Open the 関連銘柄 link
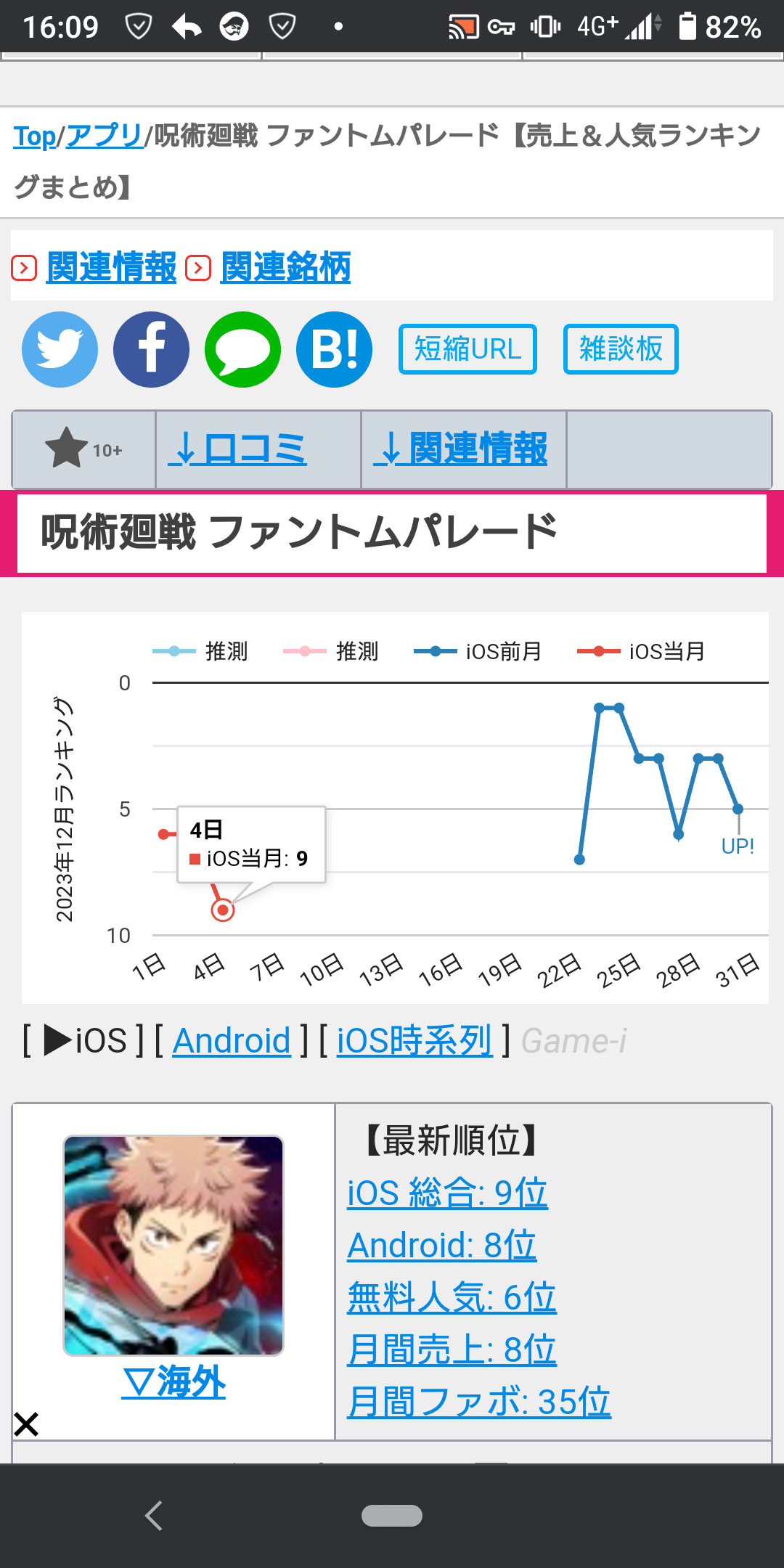784x1568 pixels. [x=285, y=267]
